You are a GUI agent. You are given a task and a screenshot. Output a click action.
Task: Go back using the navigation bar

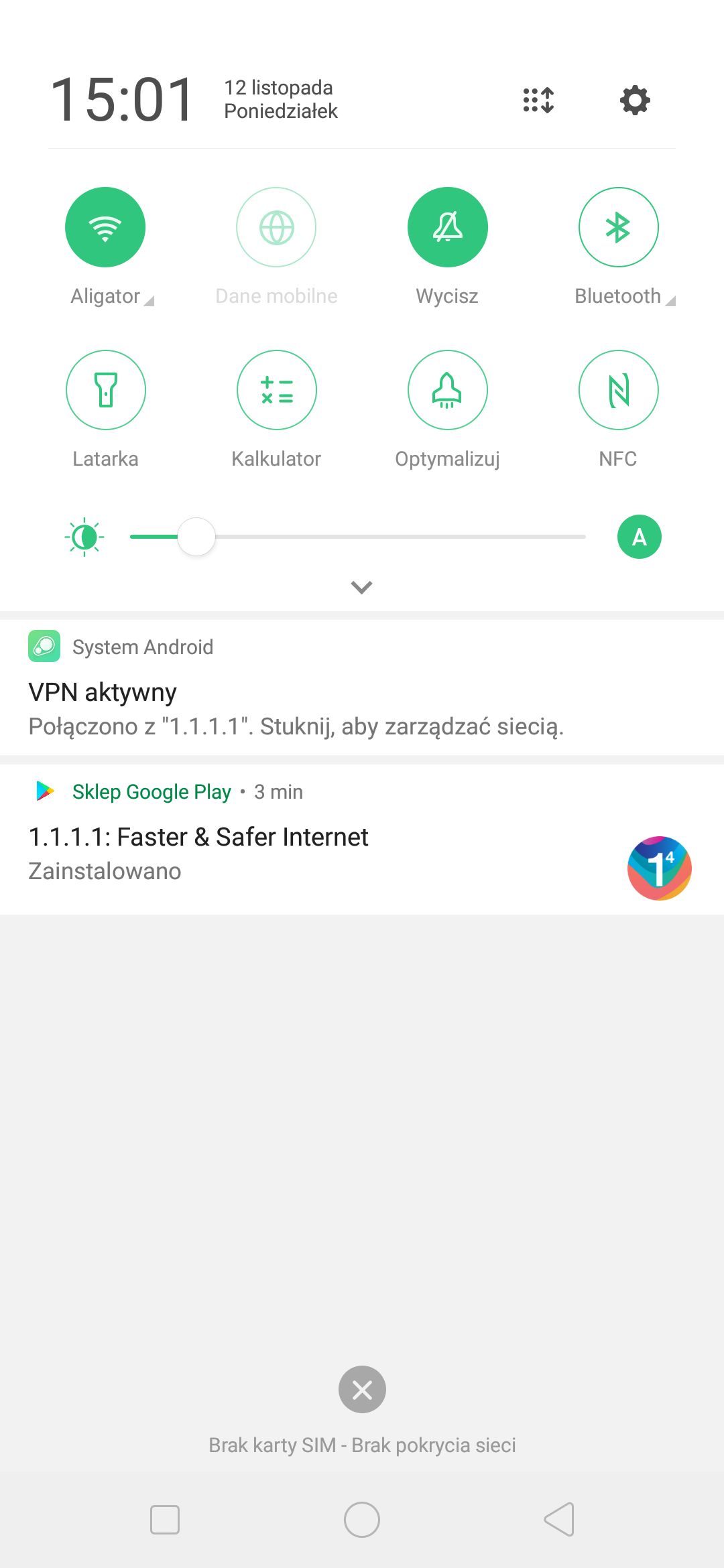[x=559, y=1519]
